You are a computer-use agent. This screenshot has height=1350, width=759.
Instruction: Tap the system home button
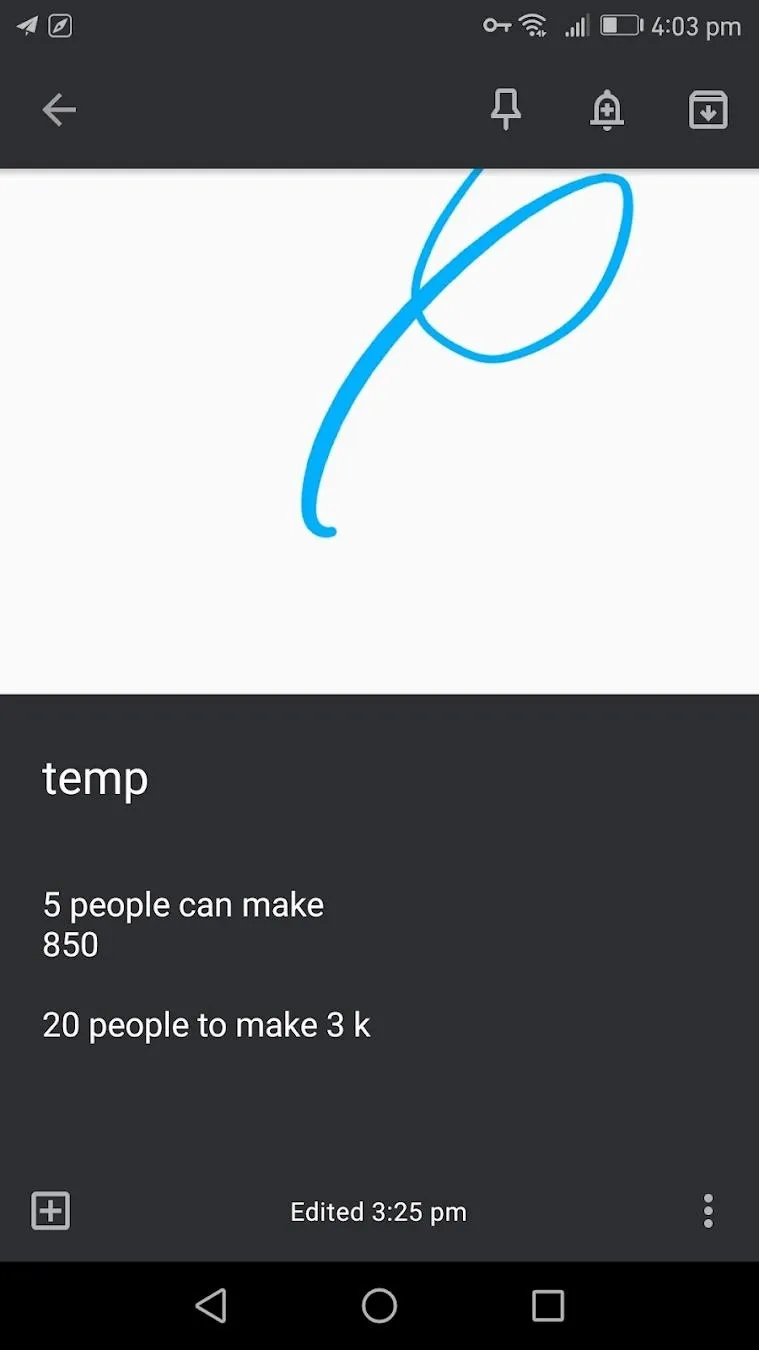pos(379,1305)
